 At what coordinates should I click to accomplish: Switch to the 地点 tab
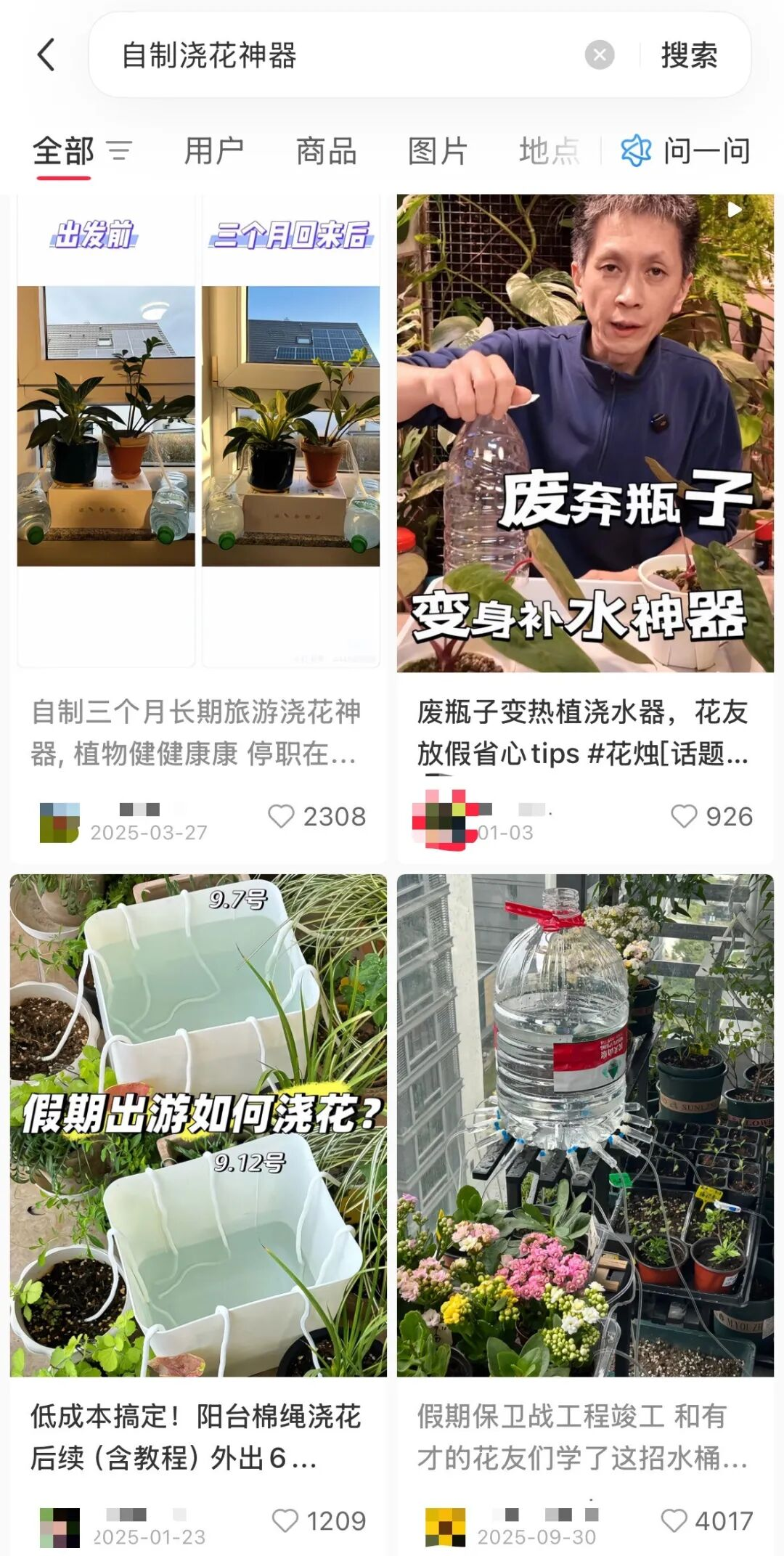pyautogui.click(x=550, y=151)
